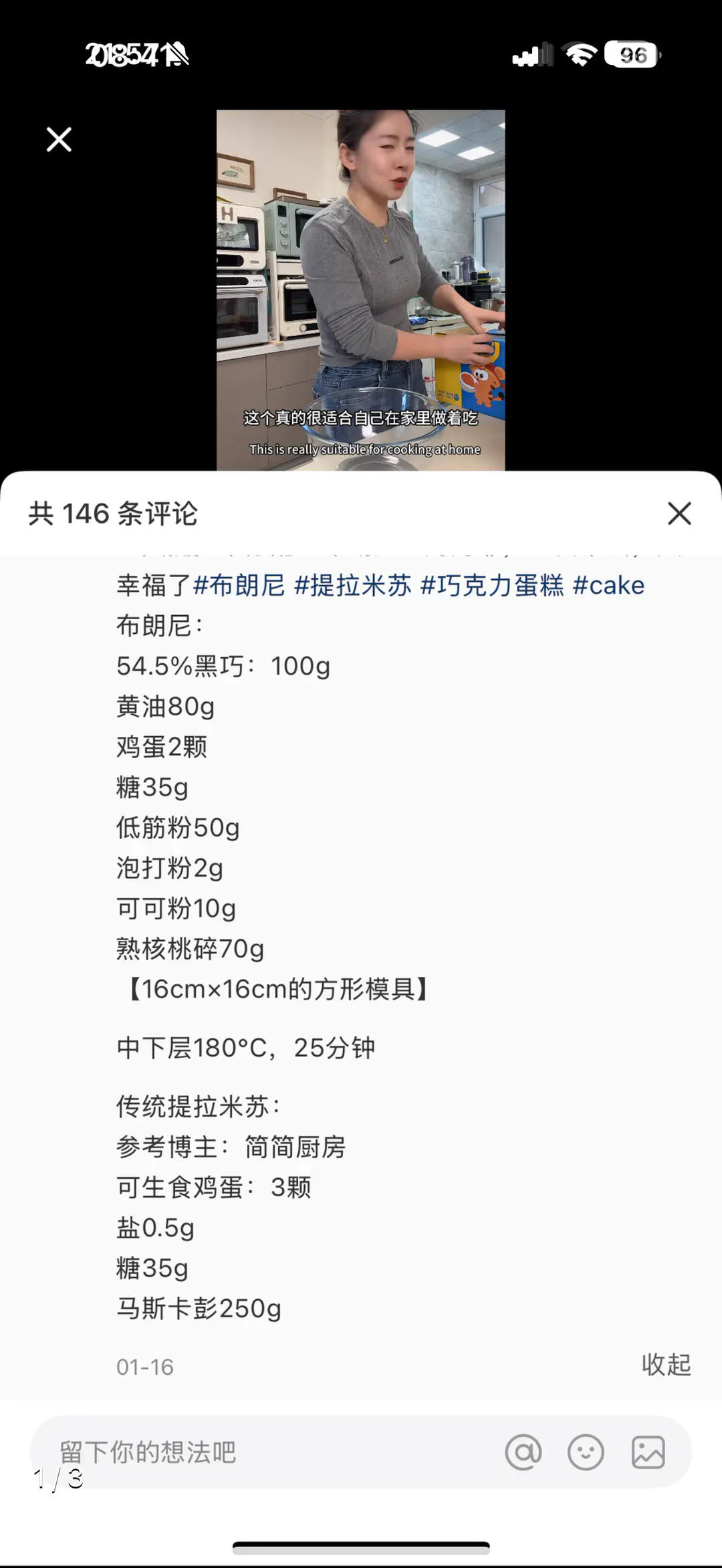The image size is (722, 1568).
Task: Tap the battery indicator showing 96
Action: pos(628,55)
